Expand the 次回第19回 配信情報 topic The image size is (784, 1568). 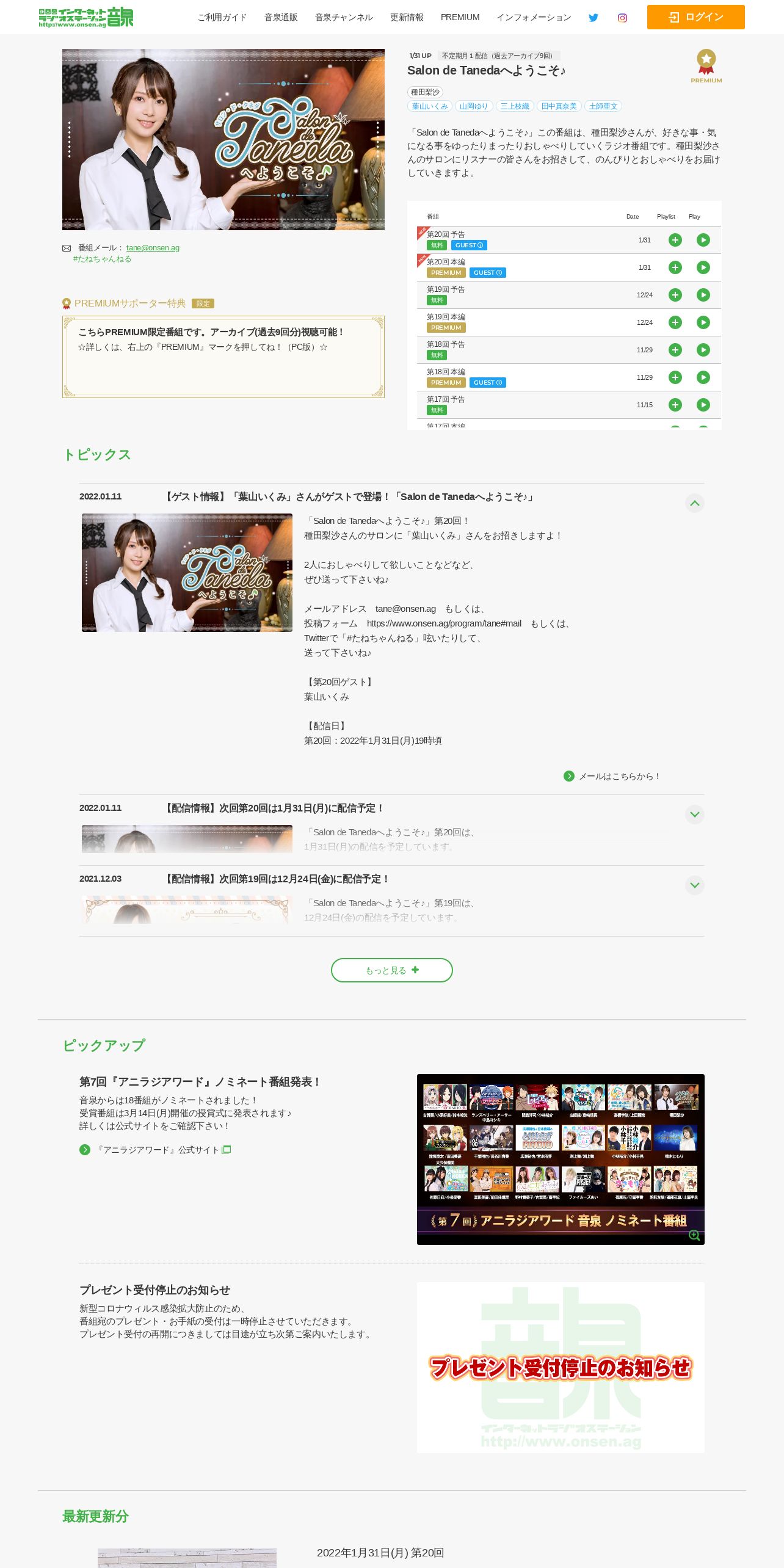click(x=694, y=885)
